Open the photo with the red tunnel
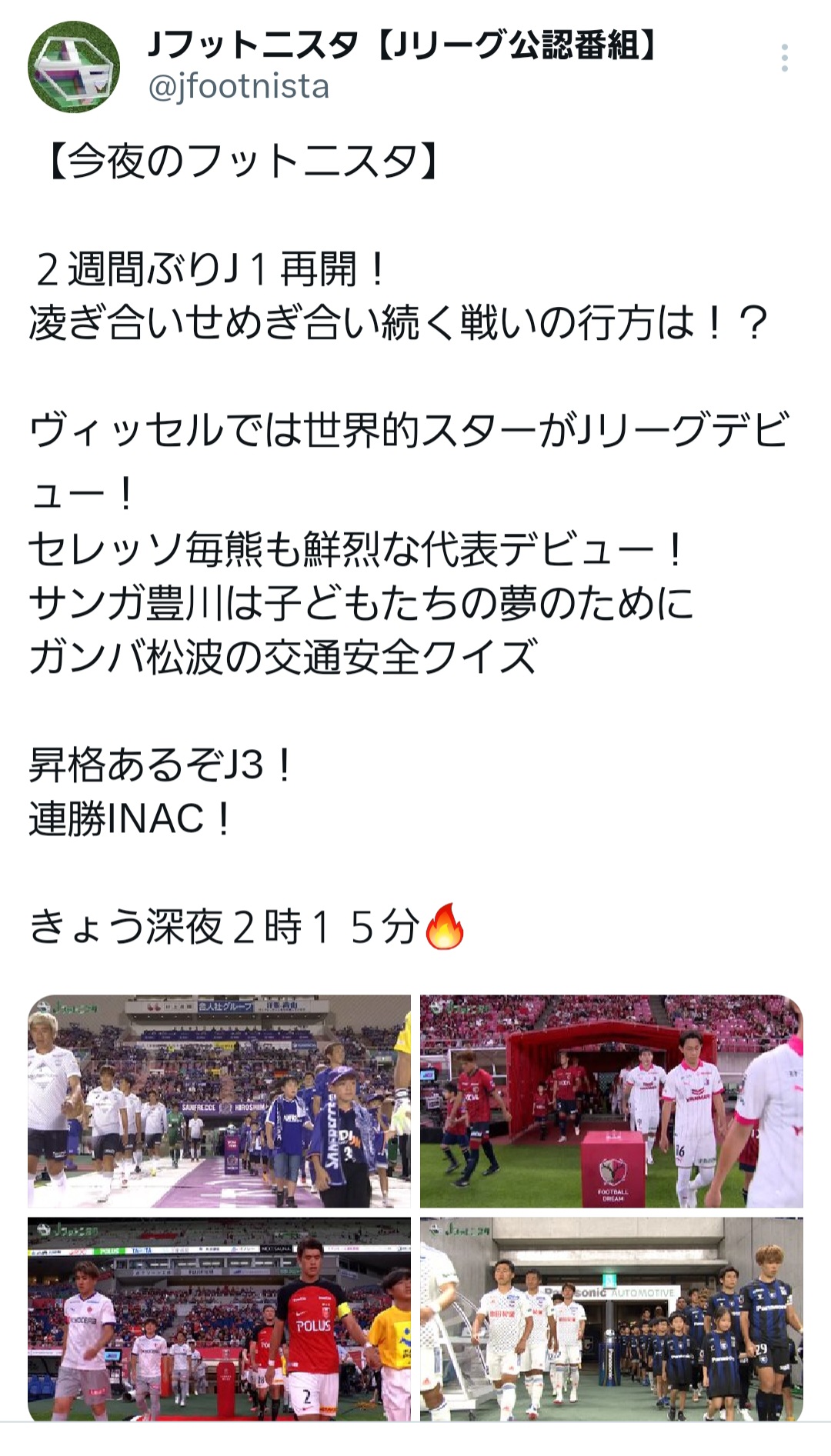This screenshot has width=831, height=1456. pyautogui.click(x=611, y=1101)
